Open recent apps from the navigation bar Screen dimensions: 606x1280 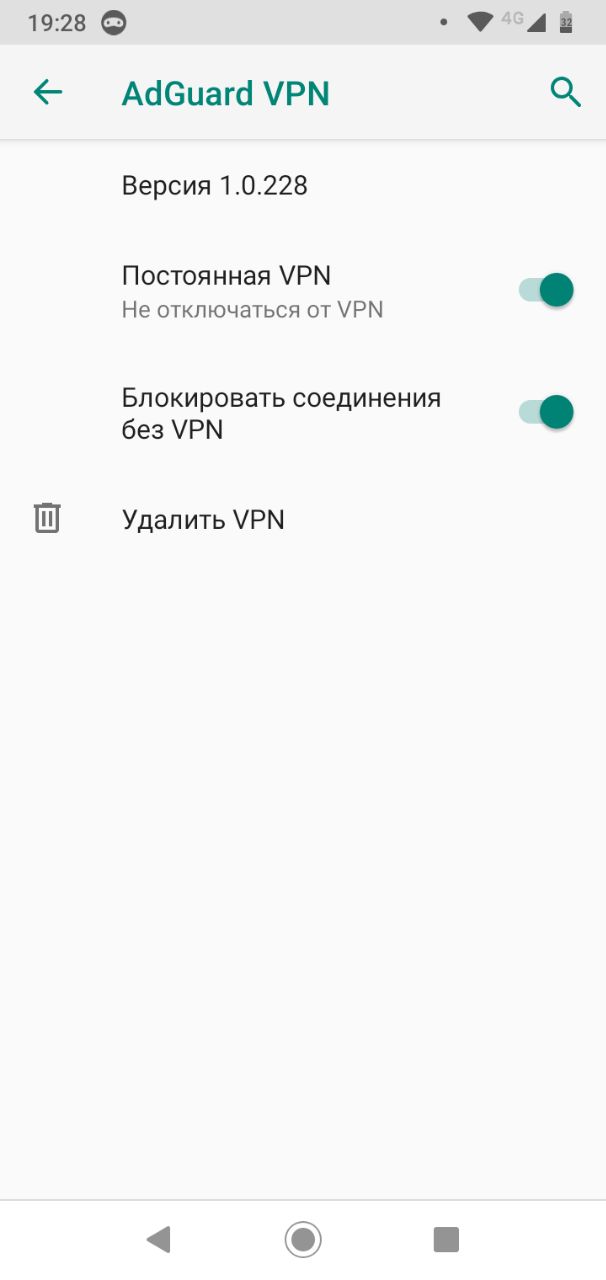pos(446,1240)
